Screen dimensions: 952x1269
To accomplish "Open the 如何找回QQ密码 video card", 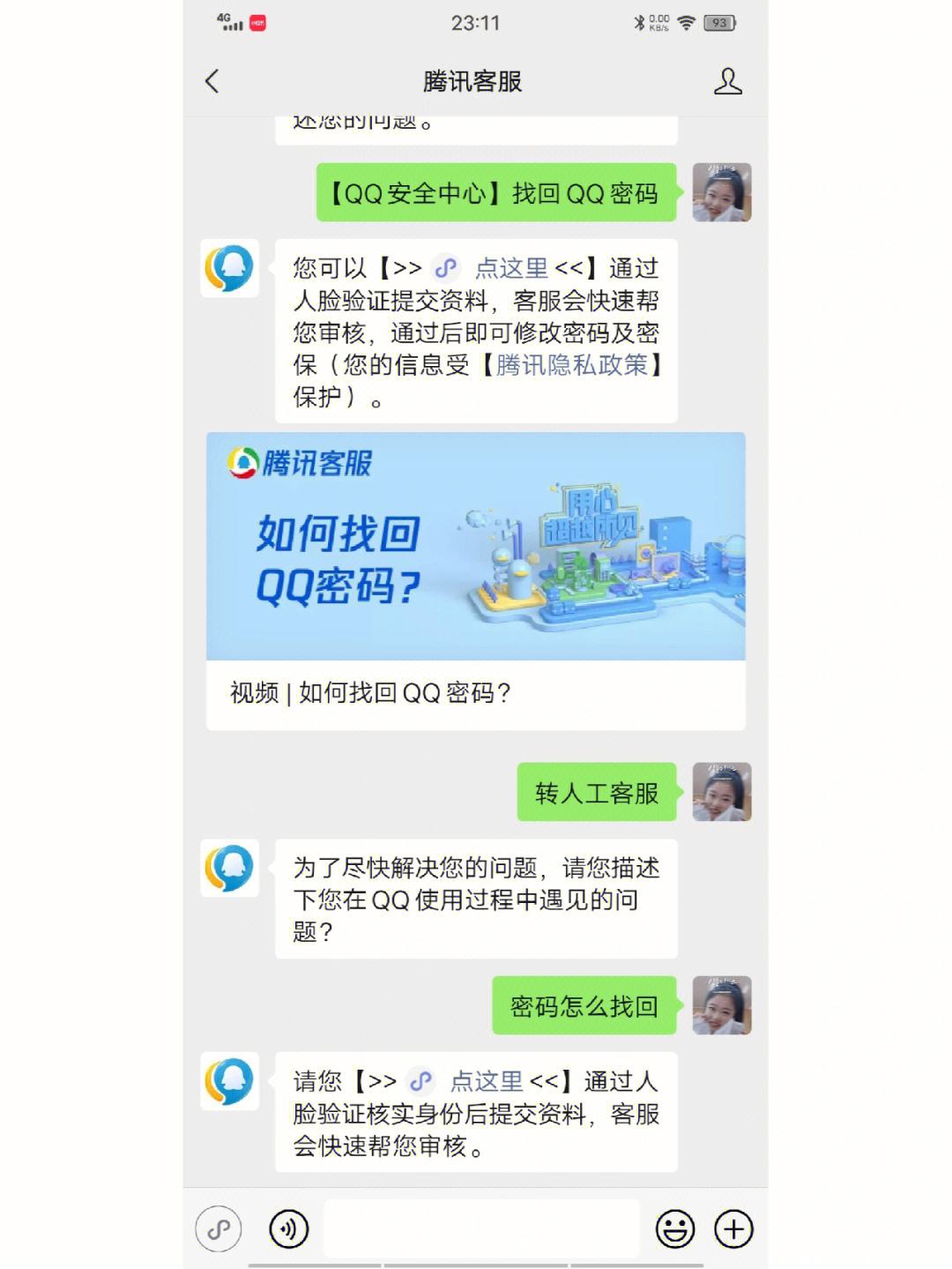I will coord(475,580).
